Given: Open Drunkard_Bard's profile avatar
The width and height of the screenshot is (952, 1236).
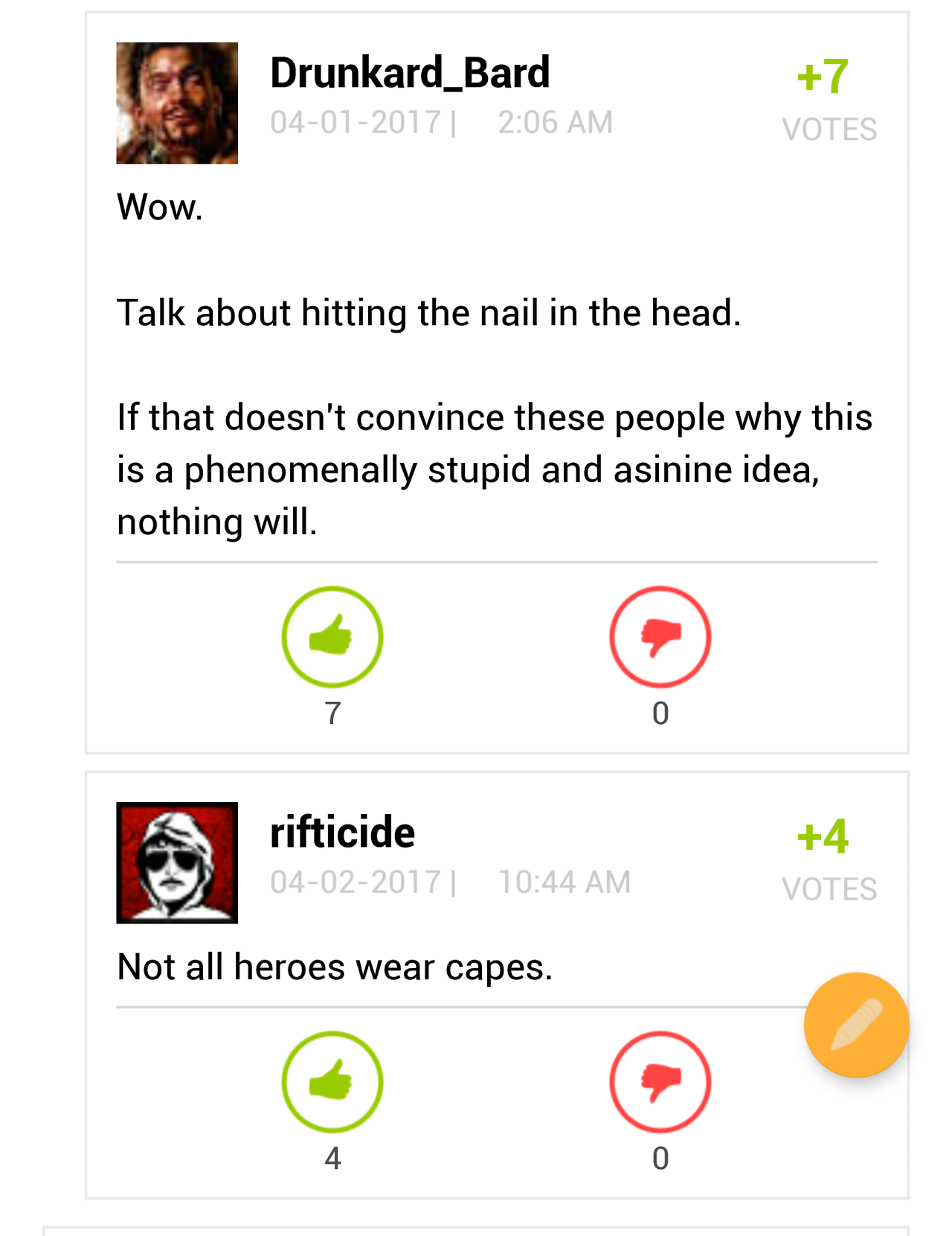Looking at the screenshot, I should (177, 103).
